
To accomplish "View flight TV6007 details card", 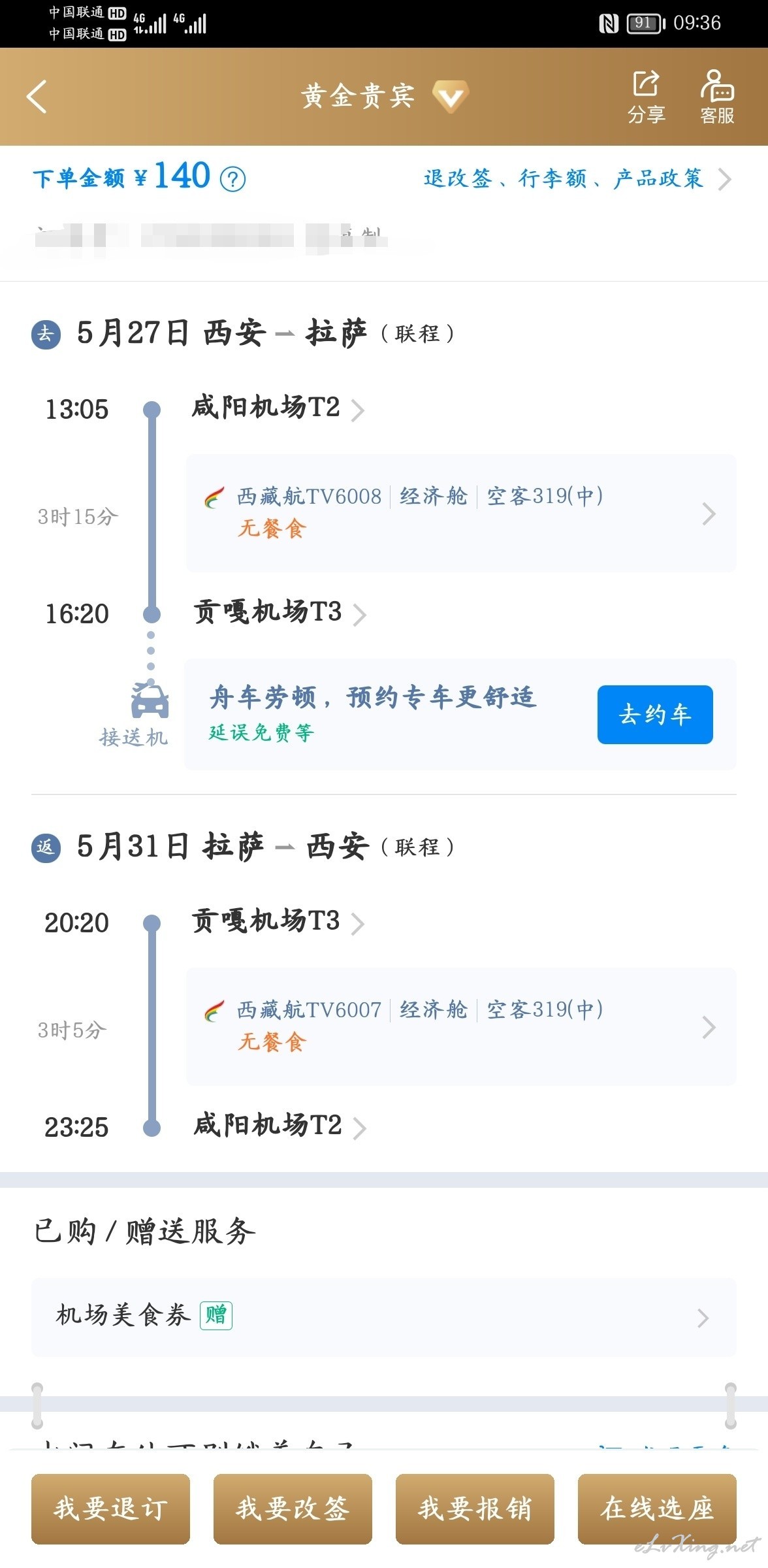I will [x=461, y=1026].
